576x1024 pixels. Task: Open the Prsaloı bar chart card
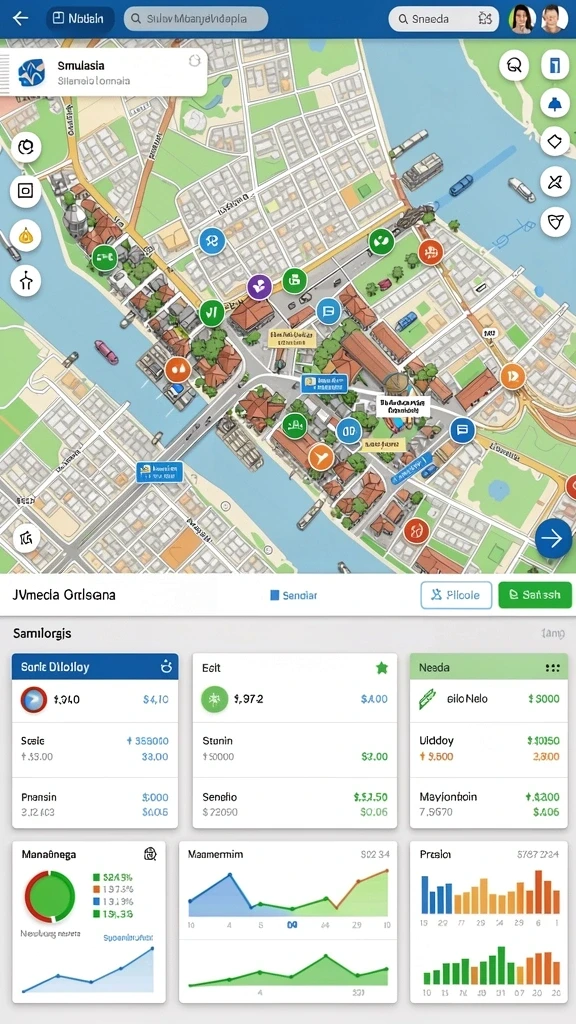click(x=488, y=922)
